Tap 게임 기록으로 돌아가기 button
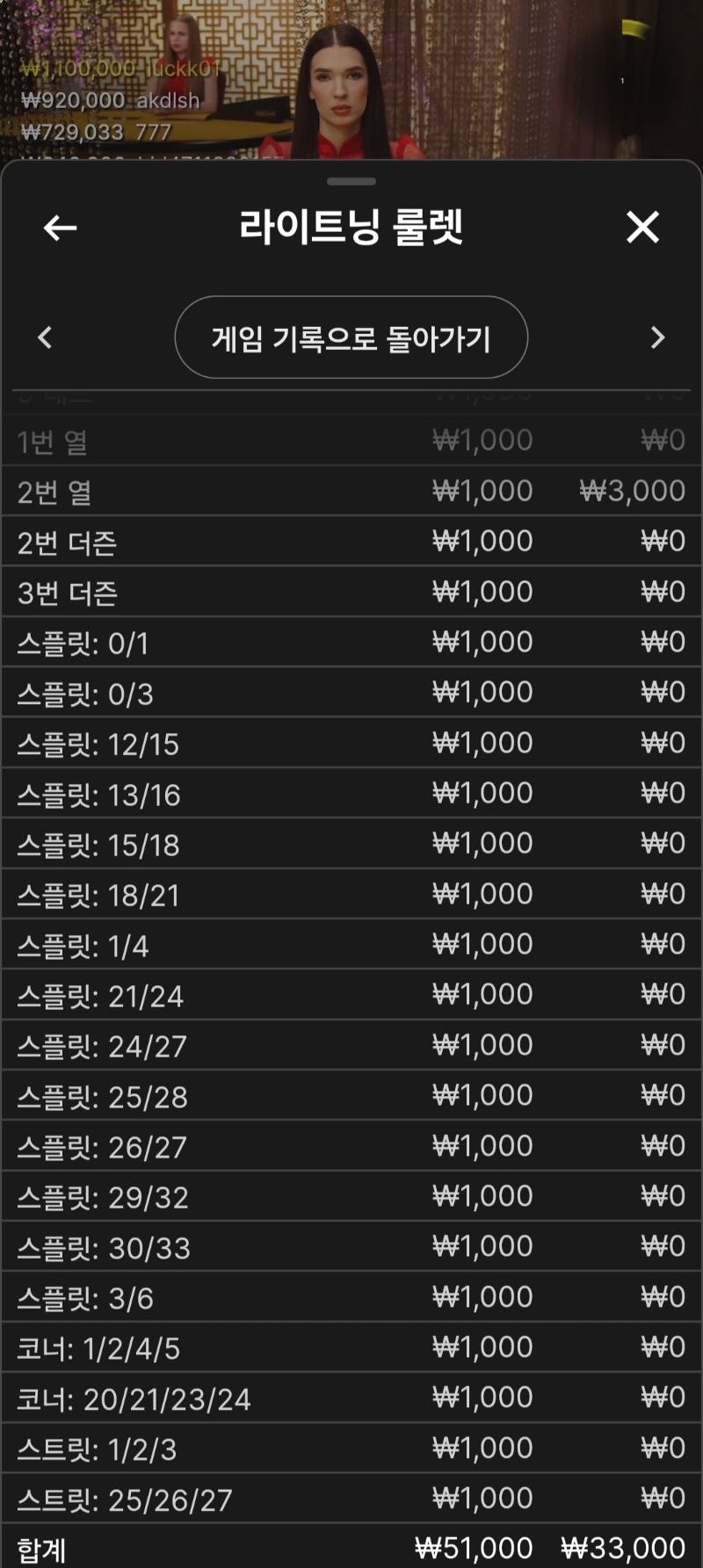 coord(351,338)
